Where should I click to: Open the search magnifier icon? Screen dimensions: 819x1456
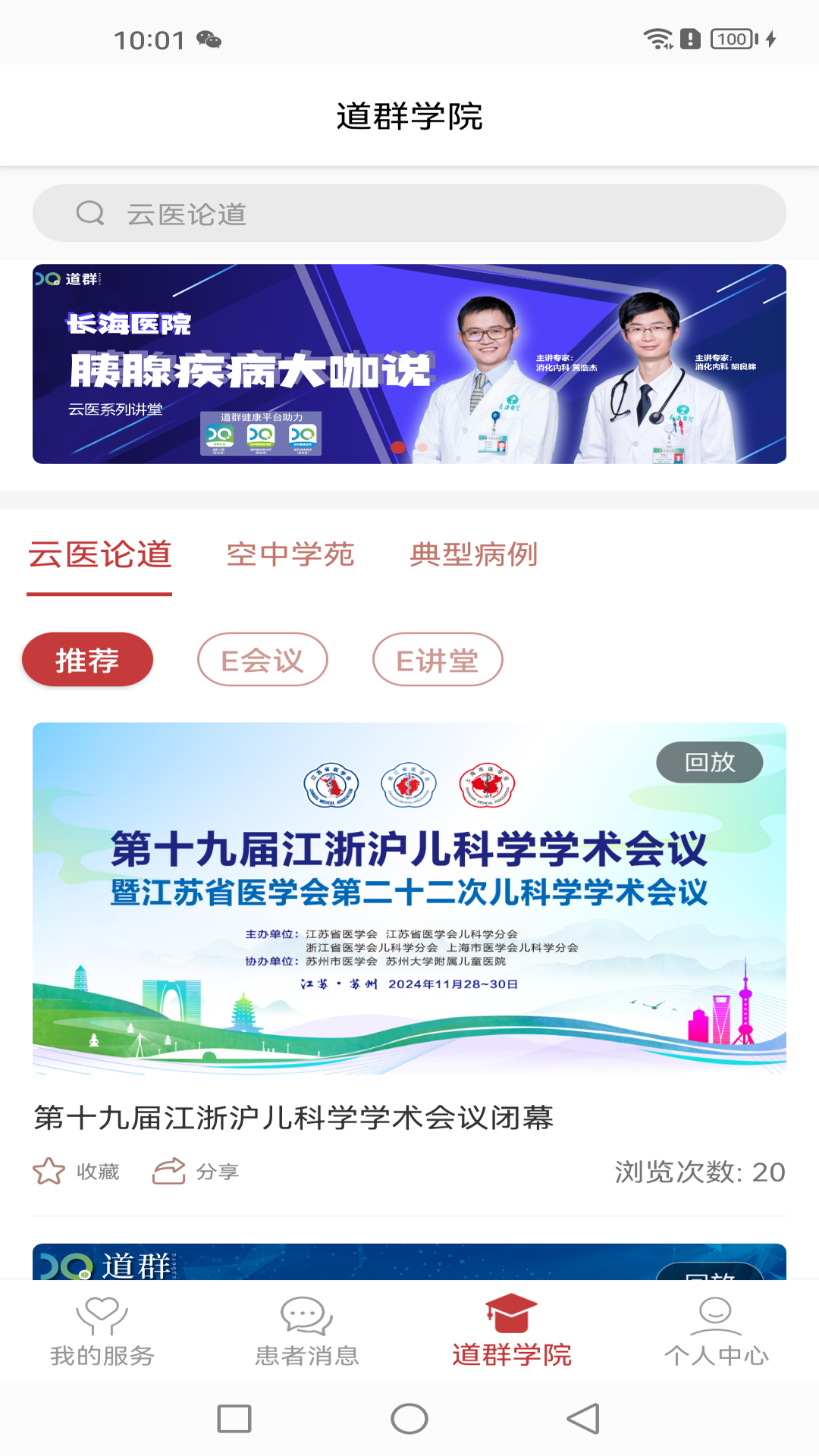[x=90, y=213]
